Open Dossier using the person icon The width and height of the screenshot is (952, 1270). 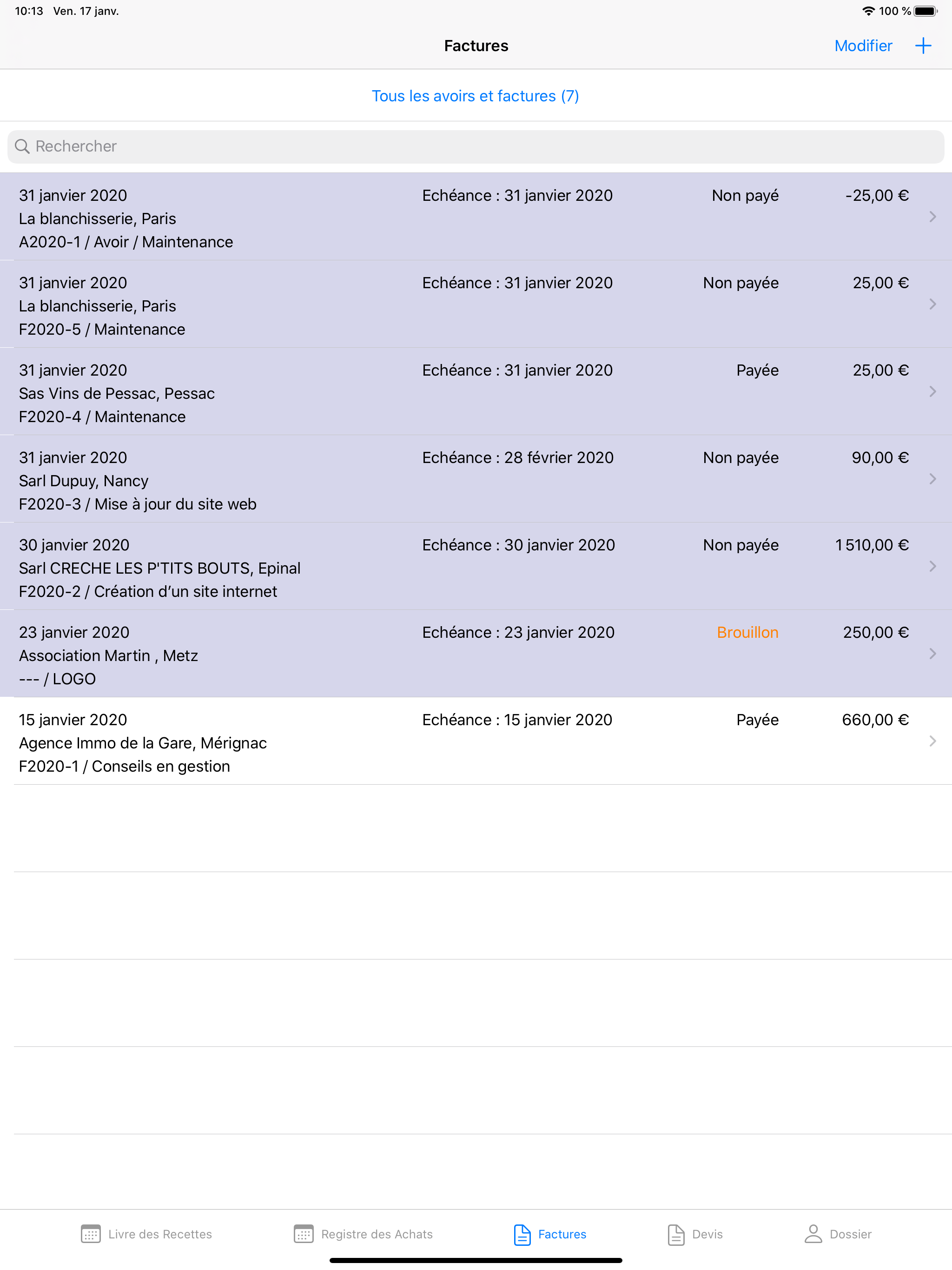click(x=812, y=1233)
